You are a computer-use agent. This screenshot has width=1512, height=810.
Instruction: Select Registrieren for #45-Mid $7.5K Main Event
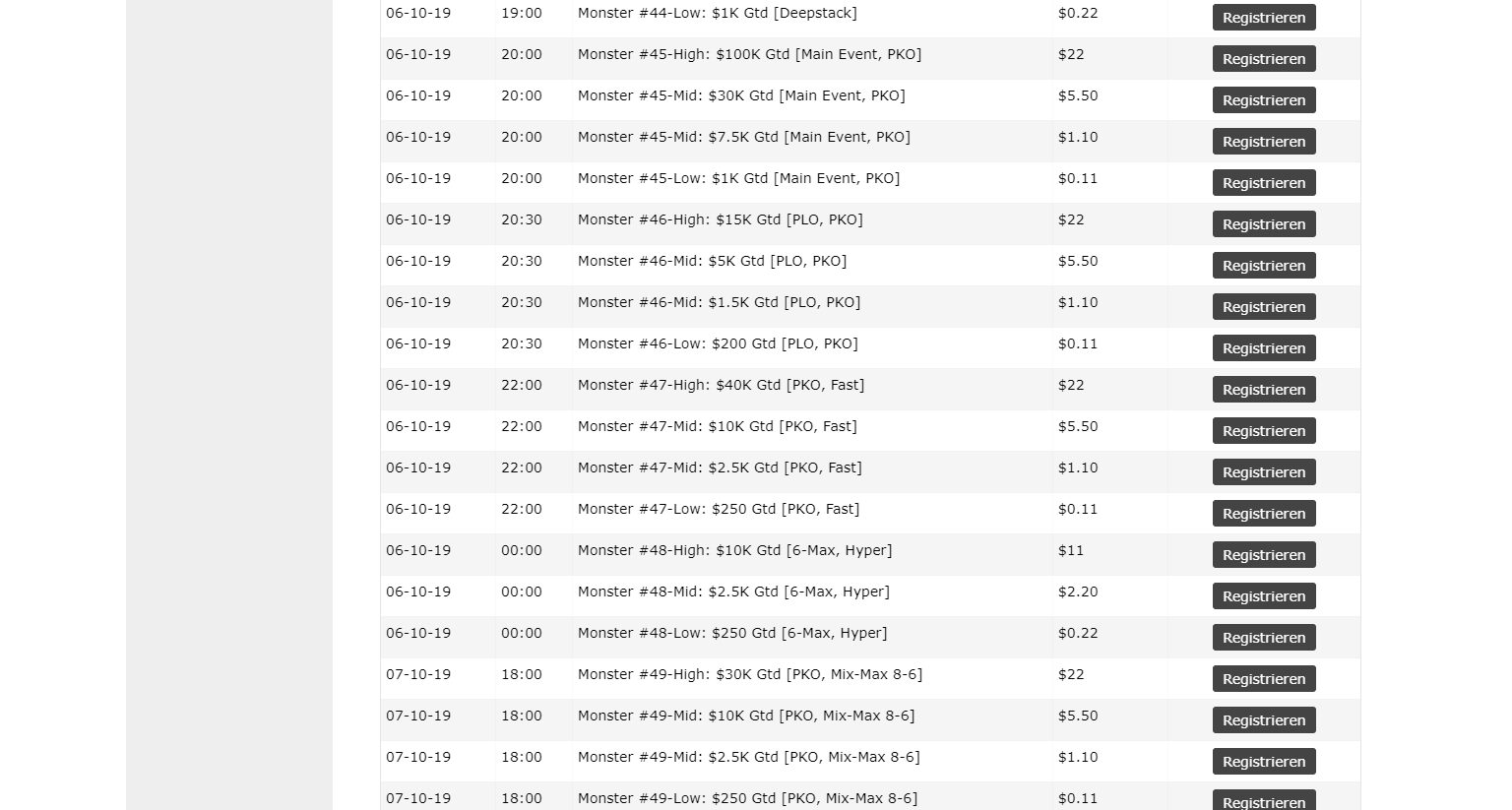[x=1263, y=142]
